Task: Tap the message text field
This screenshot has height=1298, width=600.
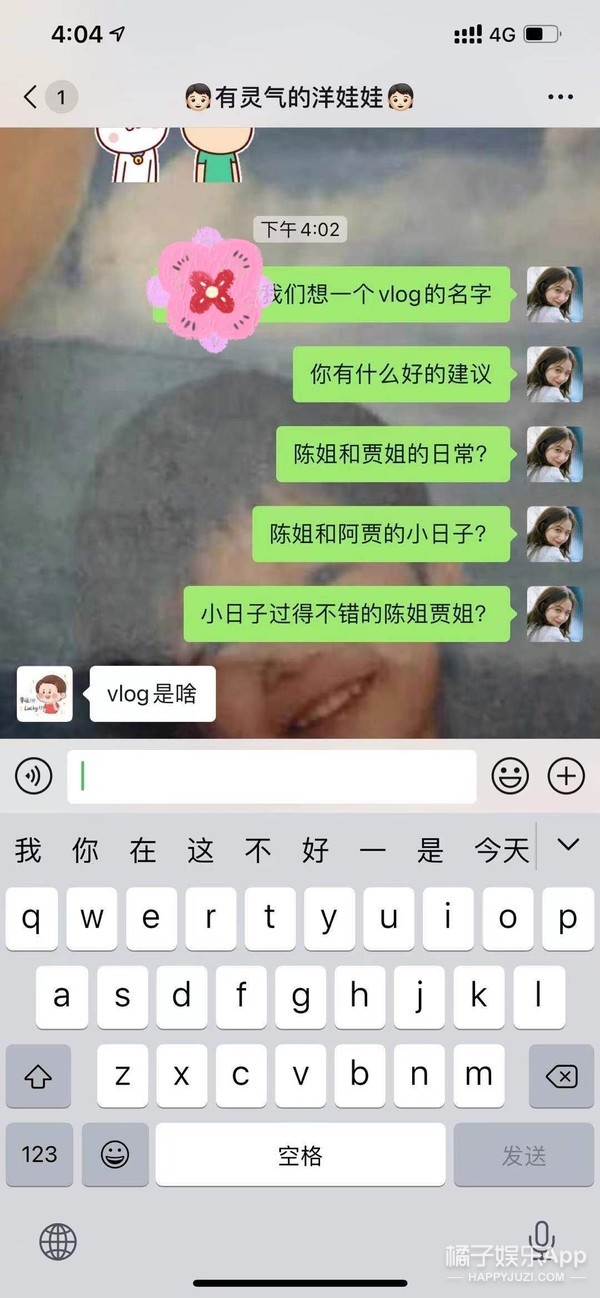Action: pyautogui.click(x=271, y=776)
